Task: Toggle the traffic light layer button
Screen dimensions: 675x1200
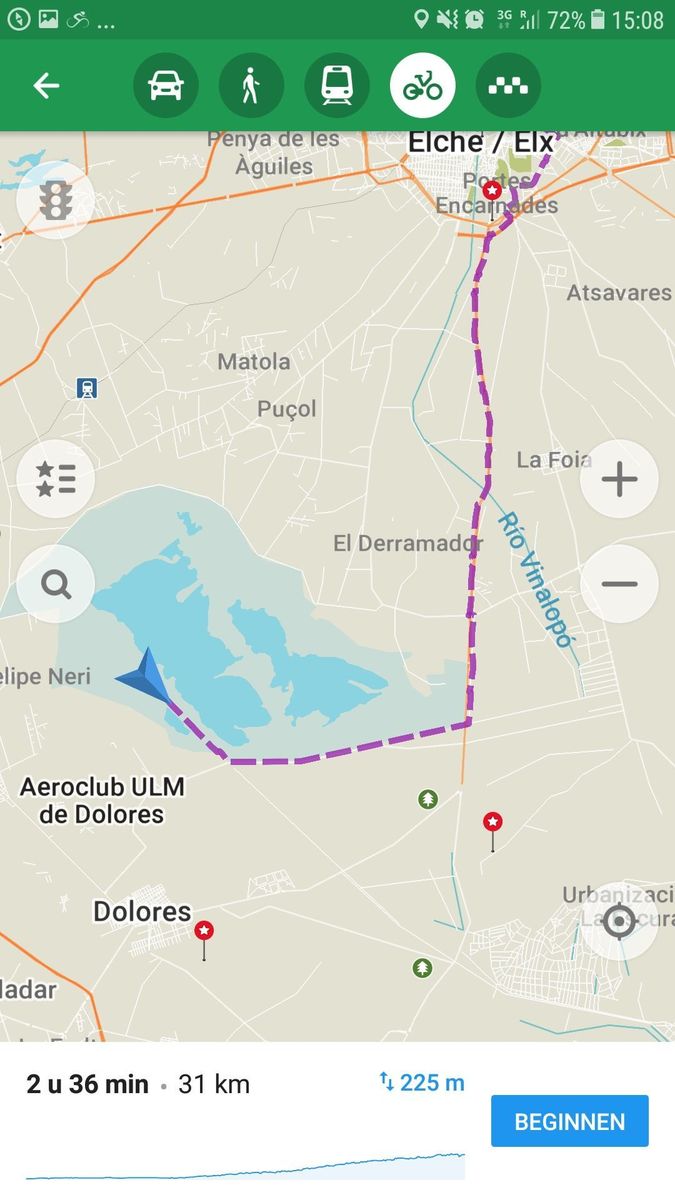Action: click(x=56, y=200)
